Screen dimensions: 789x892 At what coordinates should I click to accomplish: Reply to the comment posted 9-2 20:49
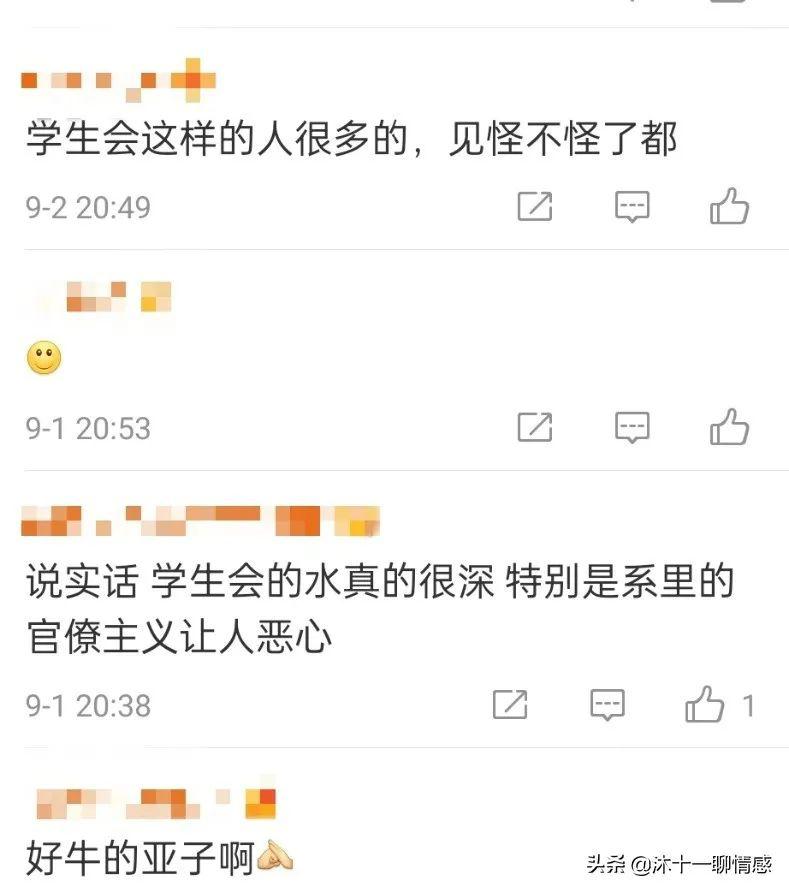pyautogui.click(x=631, y=207)
